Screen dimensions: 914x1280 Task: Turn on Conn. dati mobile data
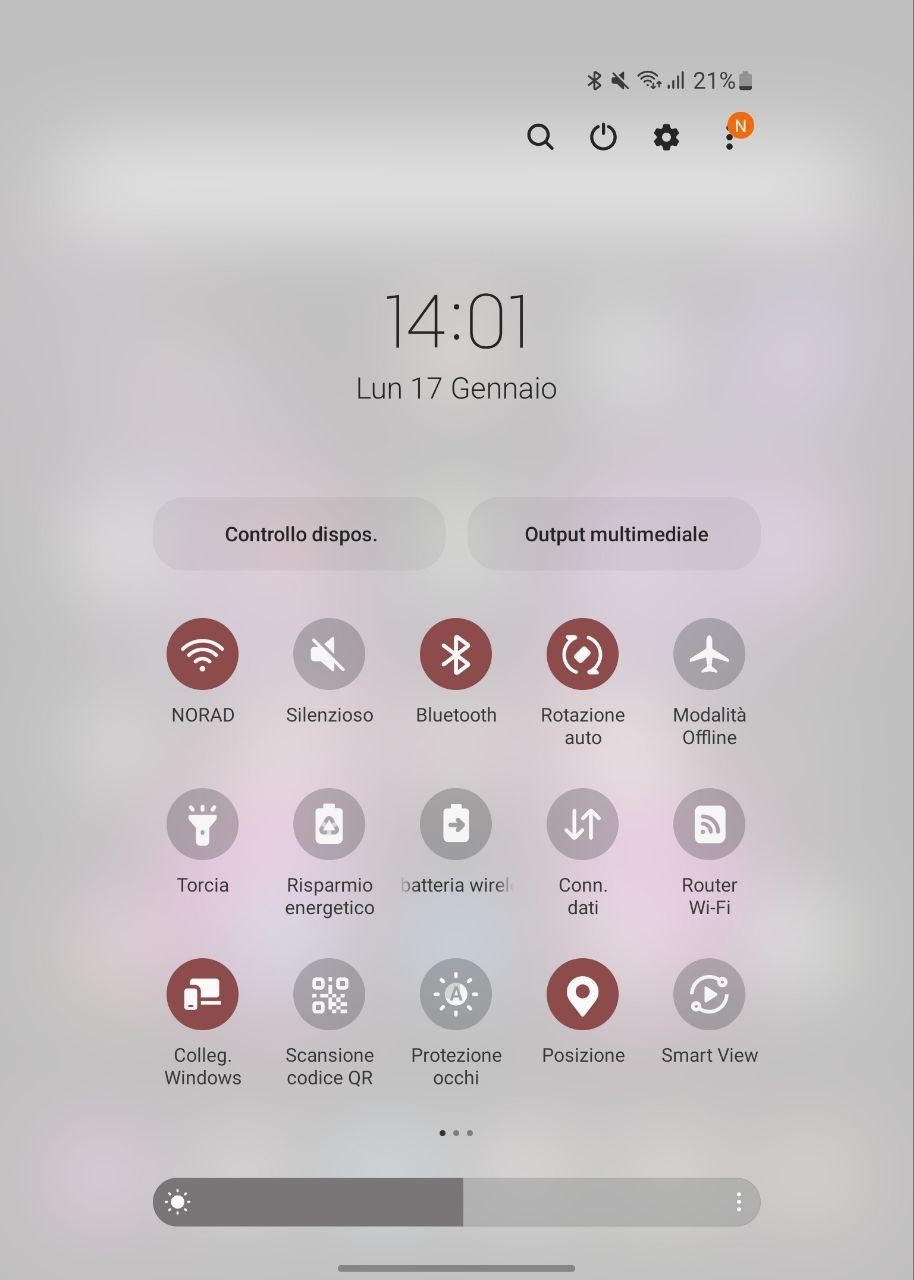point(583,824)
